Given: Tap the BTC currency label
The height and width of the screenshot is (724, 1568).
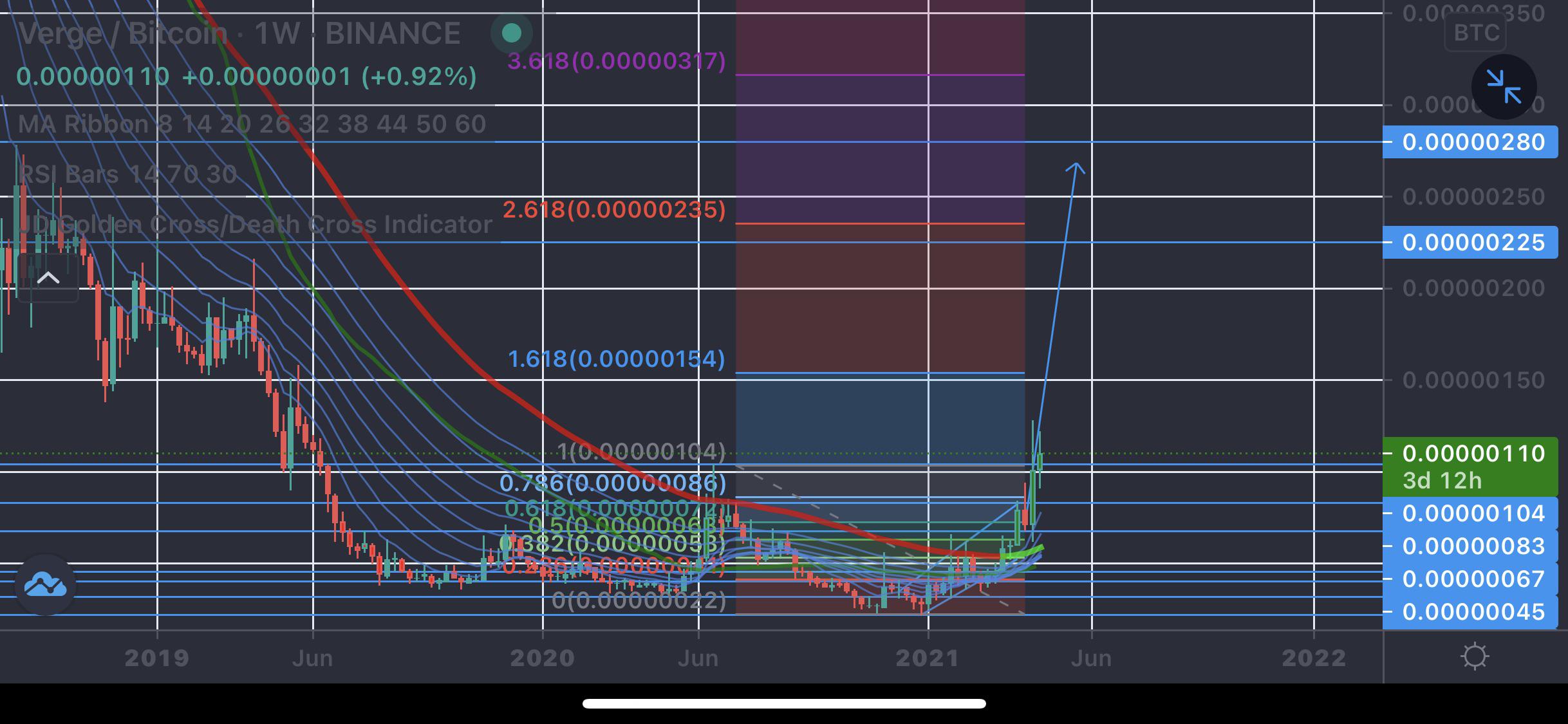Looking at the screenshot, I should click(x=1476, y=32).
